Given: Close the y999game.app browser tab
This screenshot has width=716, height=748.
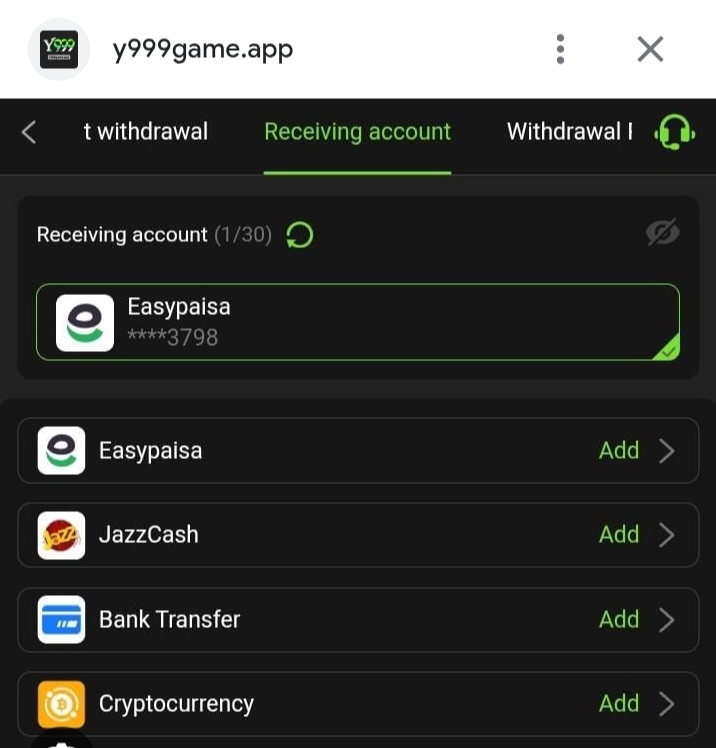Looking at the screenshot, I should click(x=650, y=49).
